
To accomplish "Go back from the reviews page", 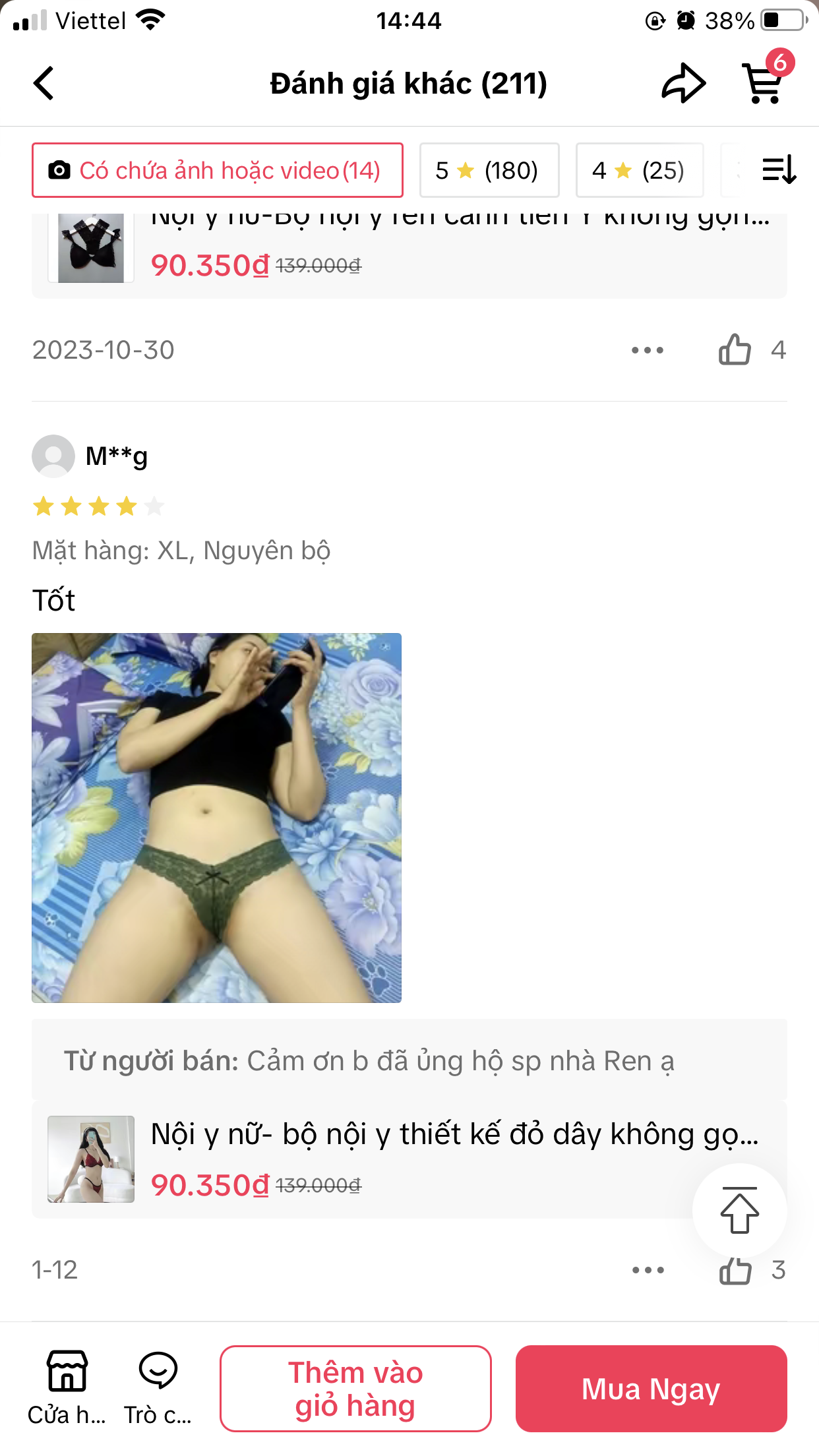I will [44, 84].
